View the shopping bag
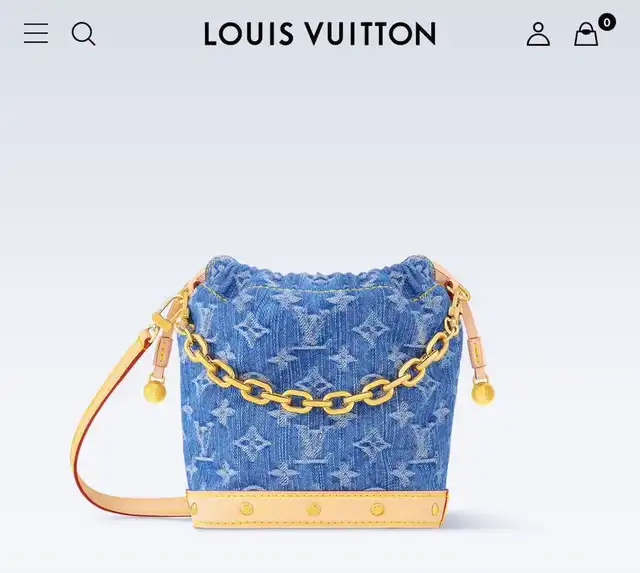 587,35
